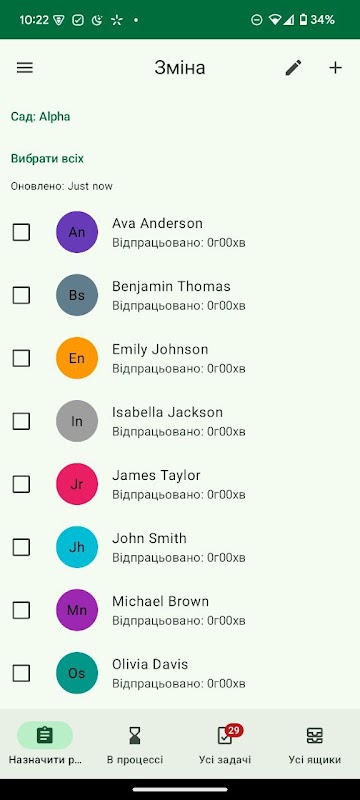The width and height of the screenshot is (360, 800).
Task: Open the hamburger drawer menu
Action: pyautogui.click(x=24, y=68)
